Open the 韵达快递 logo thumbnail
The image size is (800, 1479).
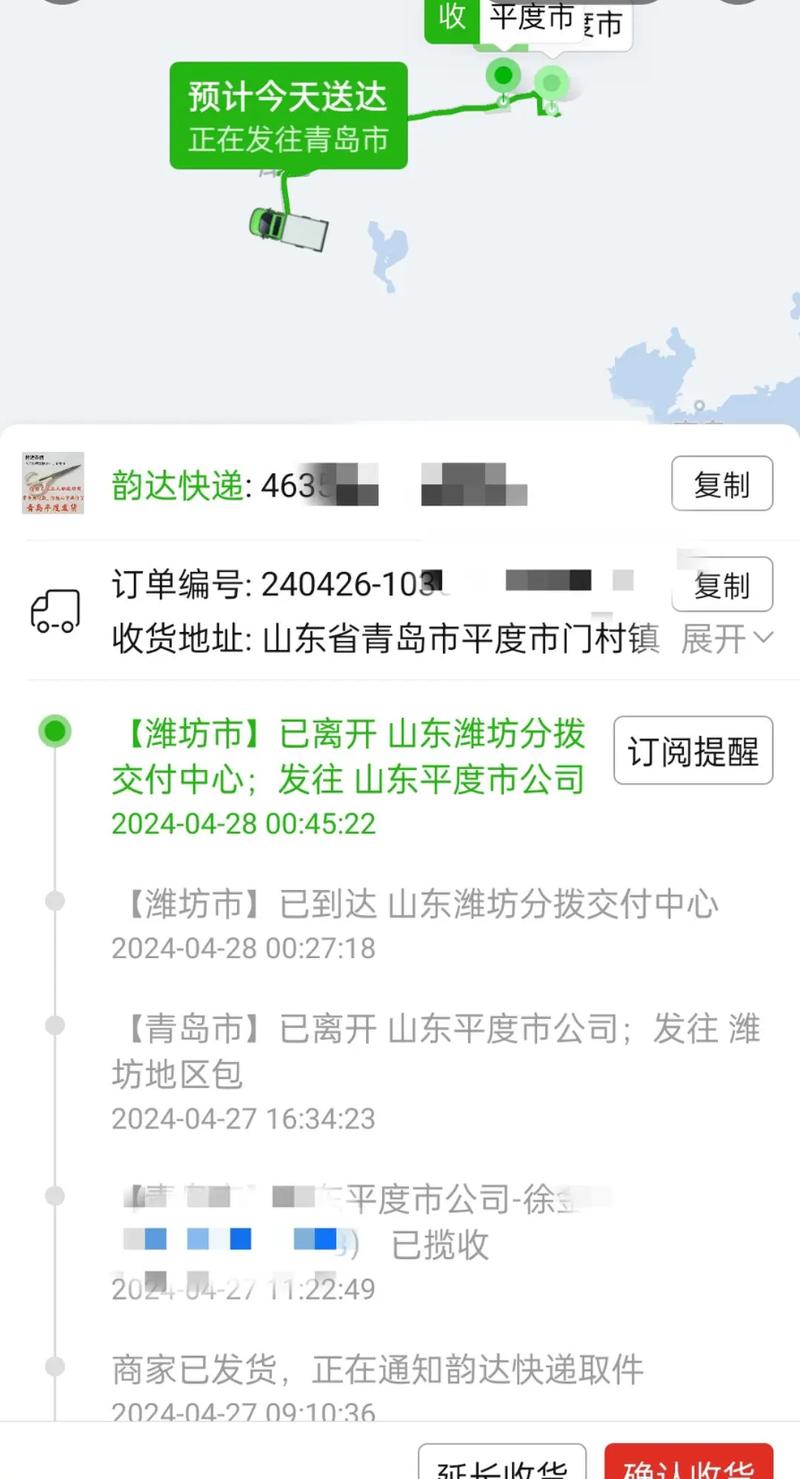(55, 484)
